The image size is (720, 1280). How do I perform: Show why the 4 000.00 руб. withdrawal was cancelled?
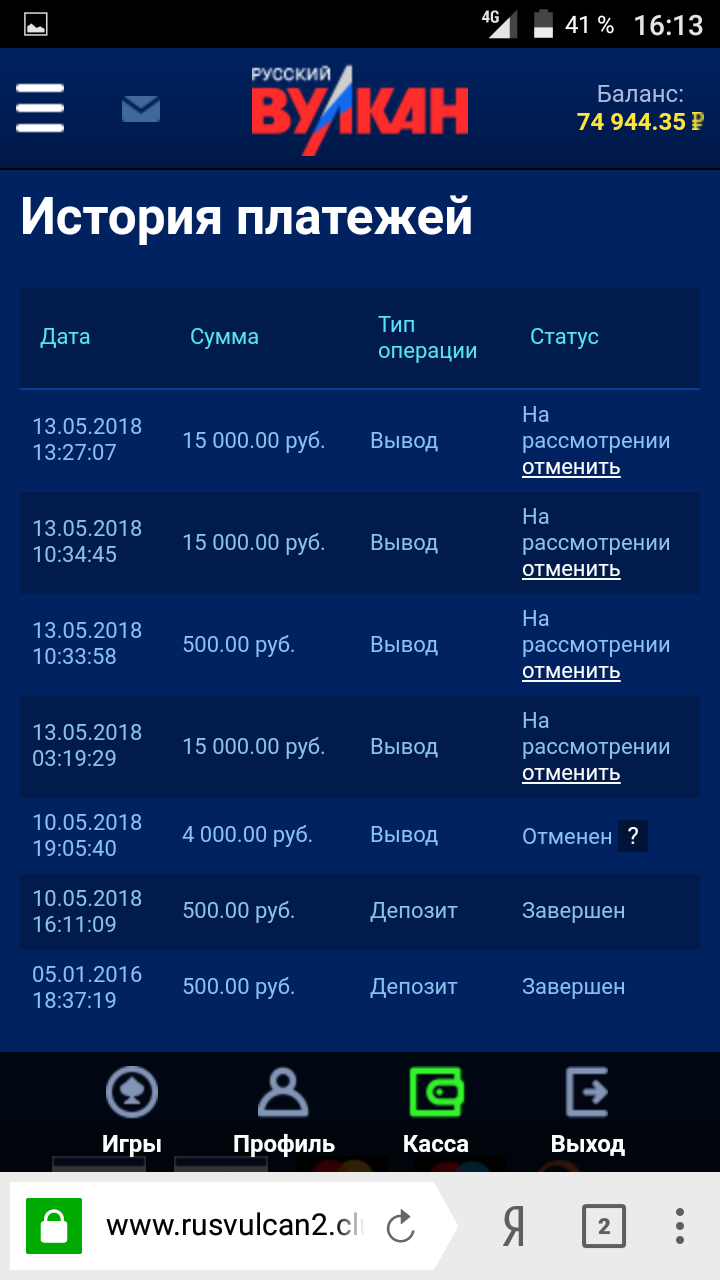632,836
